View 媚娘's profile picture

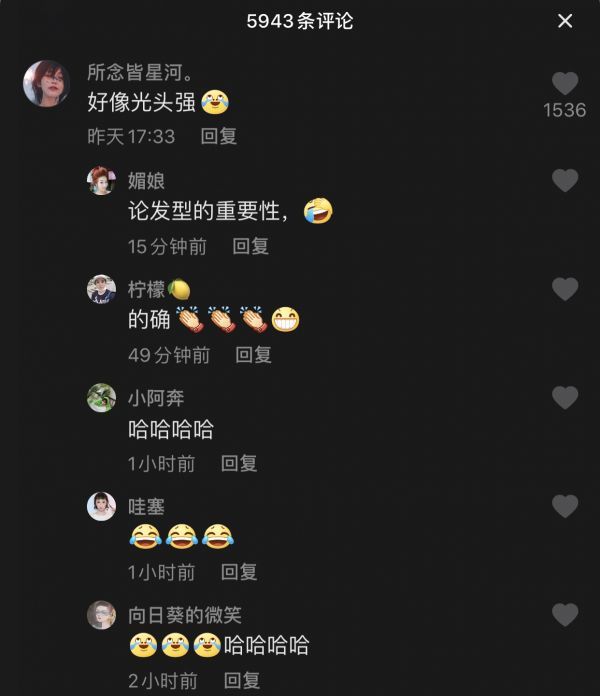[x=101, y=181]
